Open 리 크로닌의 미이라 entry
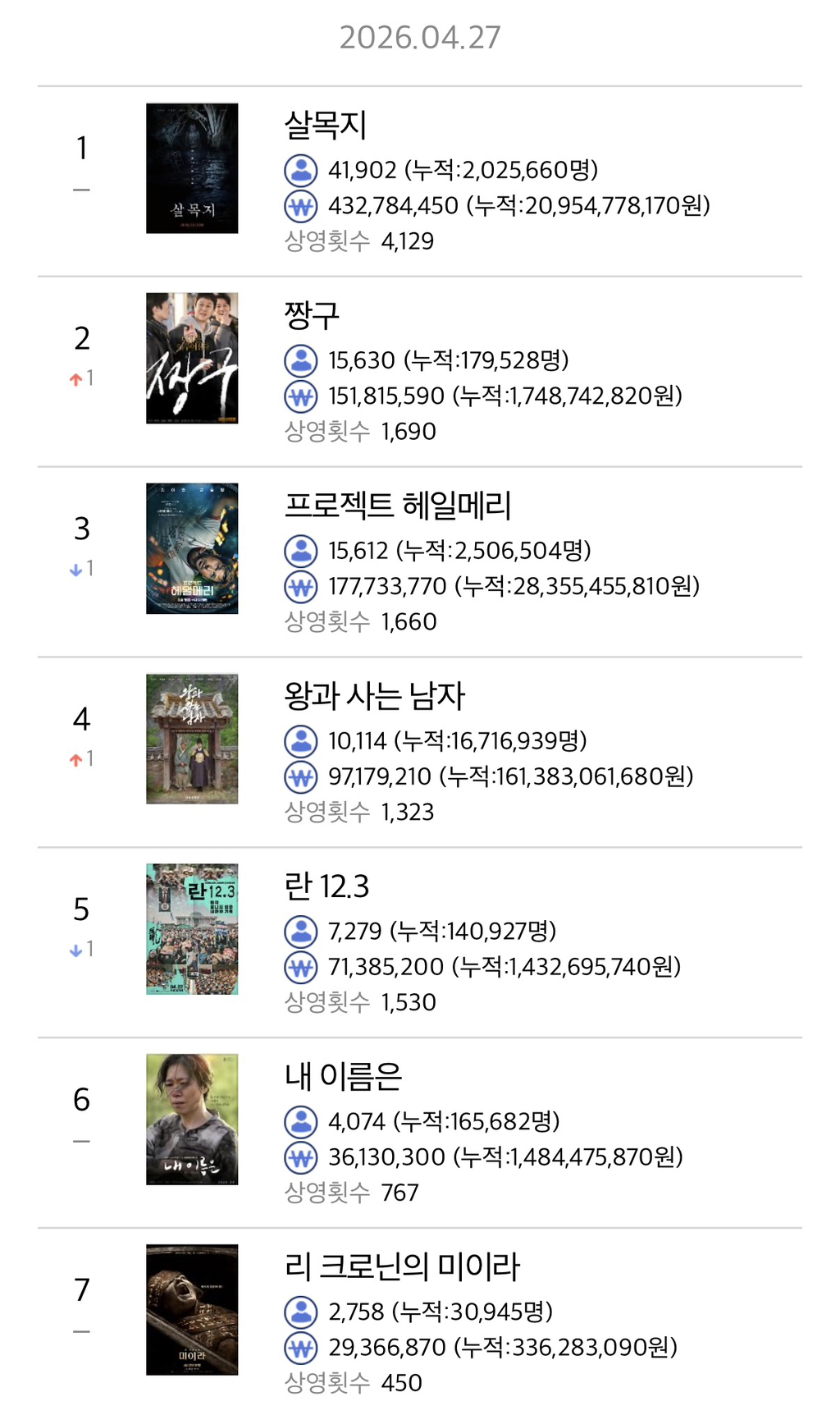This screenshot has height=1406, width=840. click(419, 1317)
